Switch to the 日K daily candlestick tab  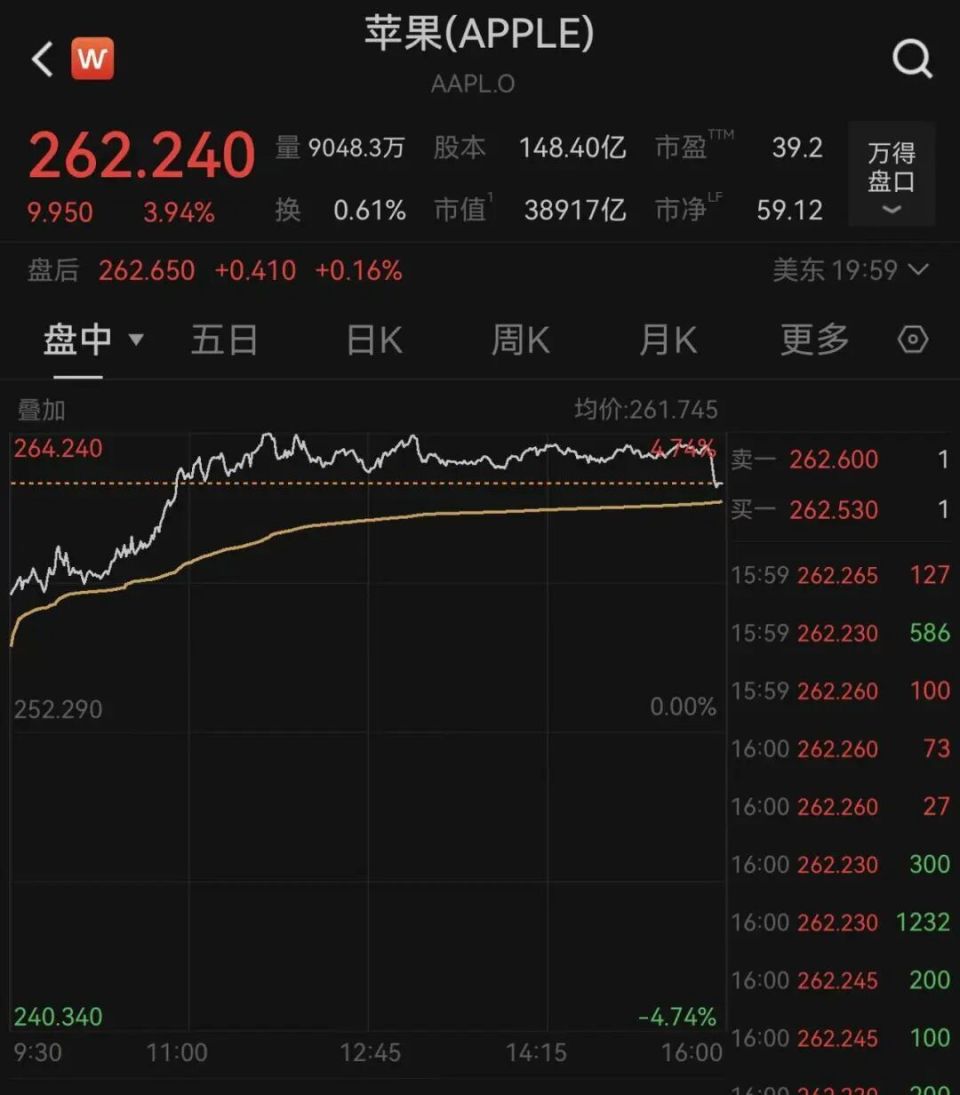pyautogui.click(x=372, y=340)
